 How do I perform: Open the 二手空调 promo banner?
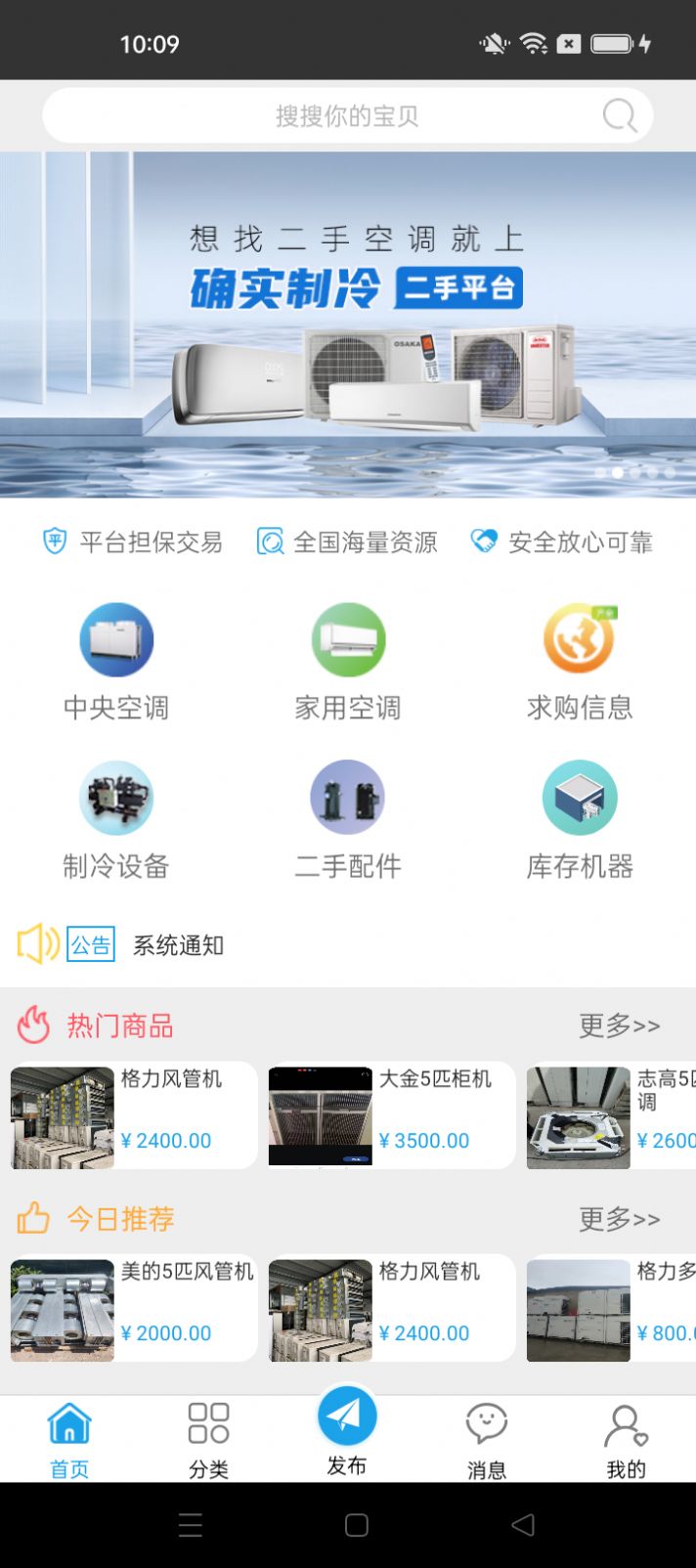click(x=348, y=325)
